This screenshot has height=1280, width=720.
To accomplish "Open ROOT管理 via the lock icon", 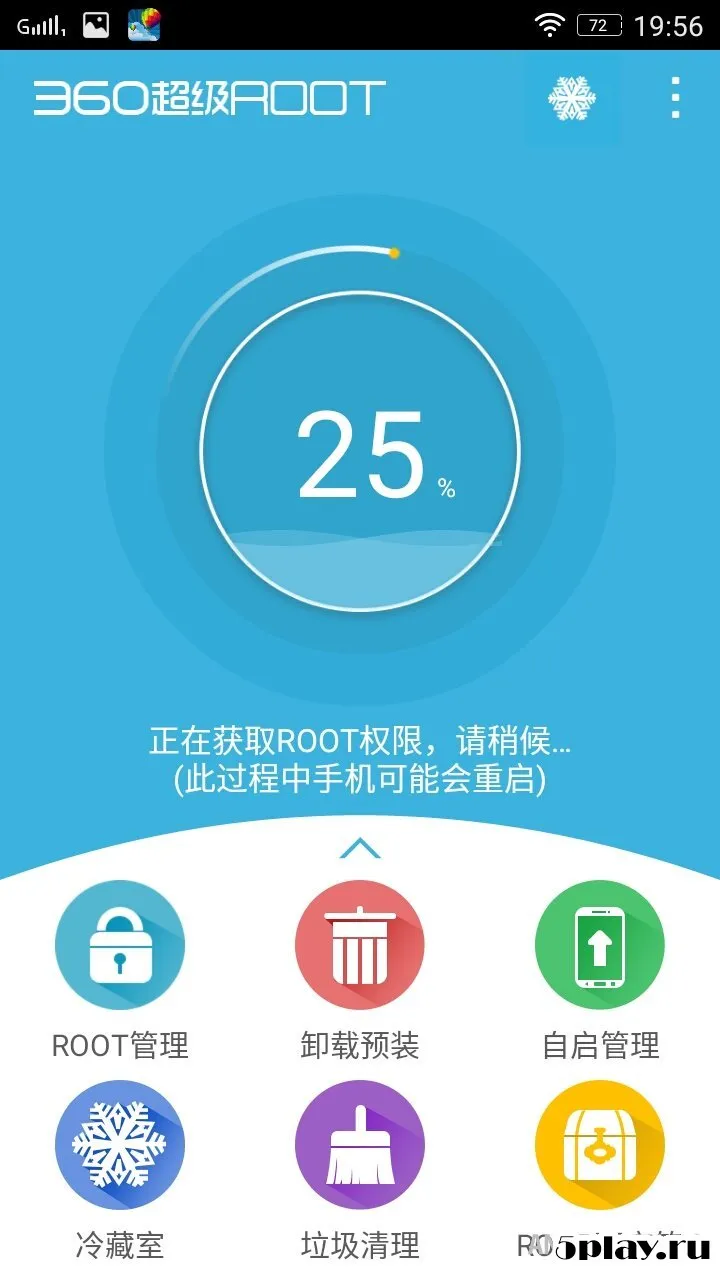I will 120,944.
